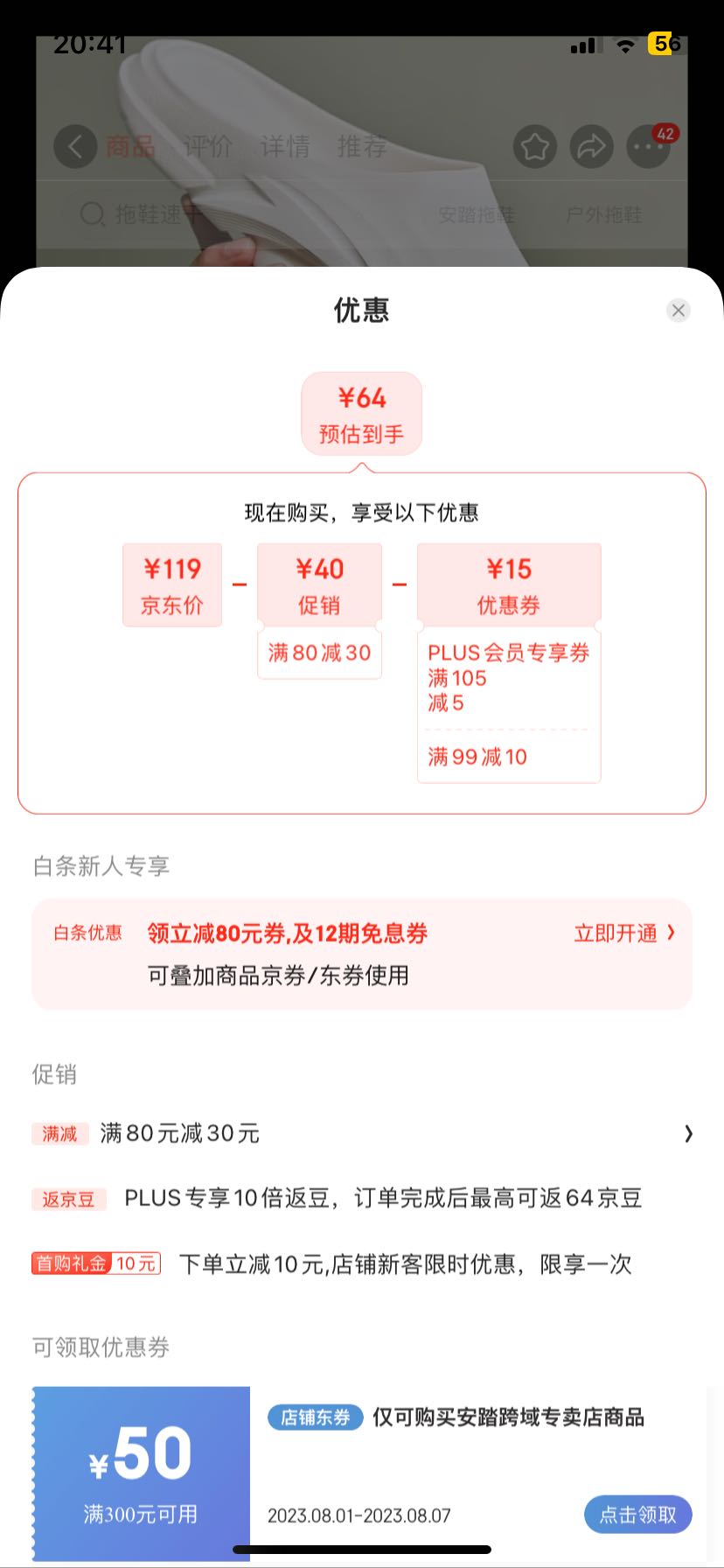Image resolution: width=724 pixels, height=1568 pixels.
Task: Switch to the 推荐 tab
Action: coord(361,146)
